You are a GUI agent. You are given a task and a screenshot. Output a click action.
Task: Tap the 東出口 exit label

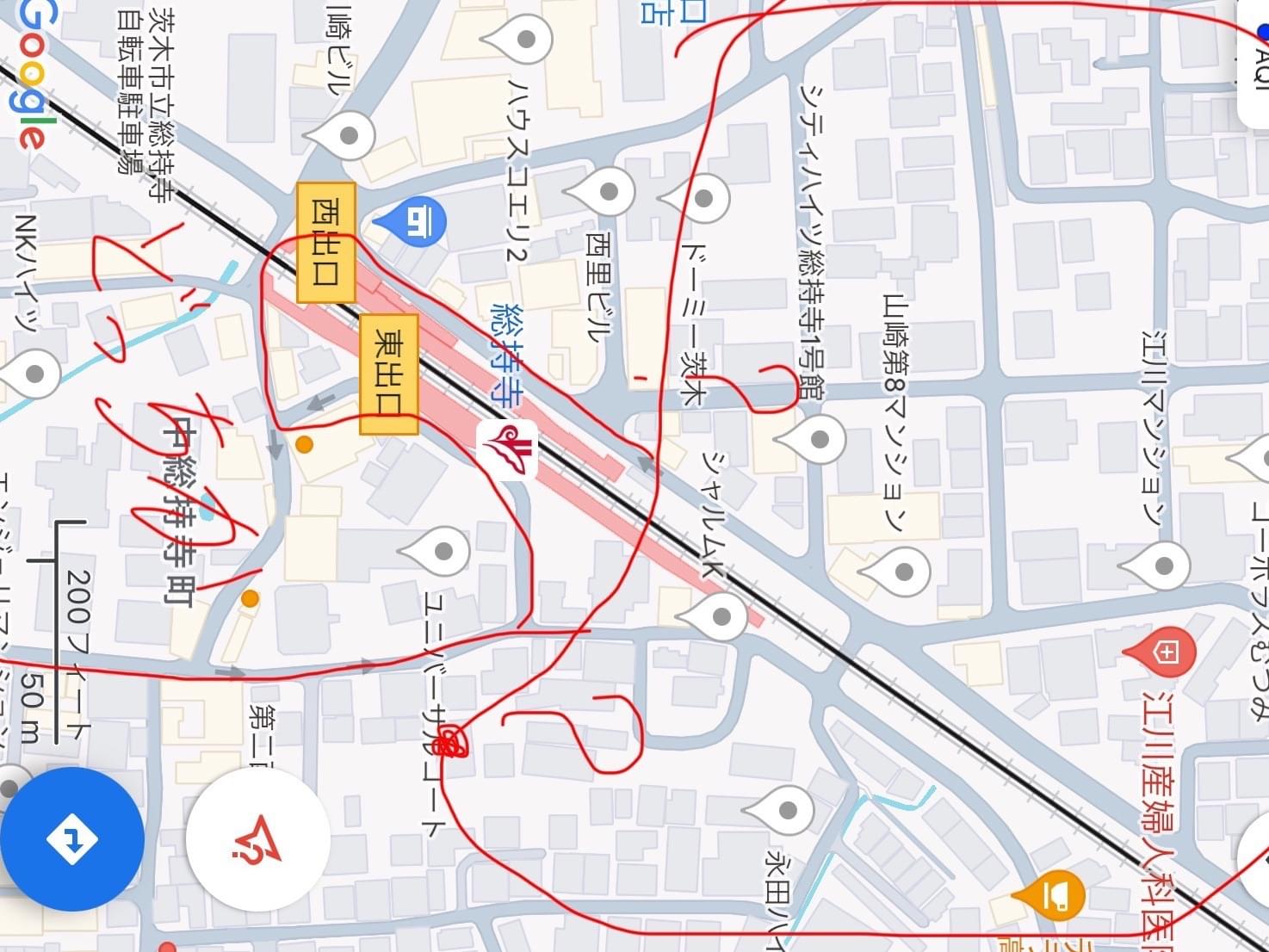(x=389, y=374)
